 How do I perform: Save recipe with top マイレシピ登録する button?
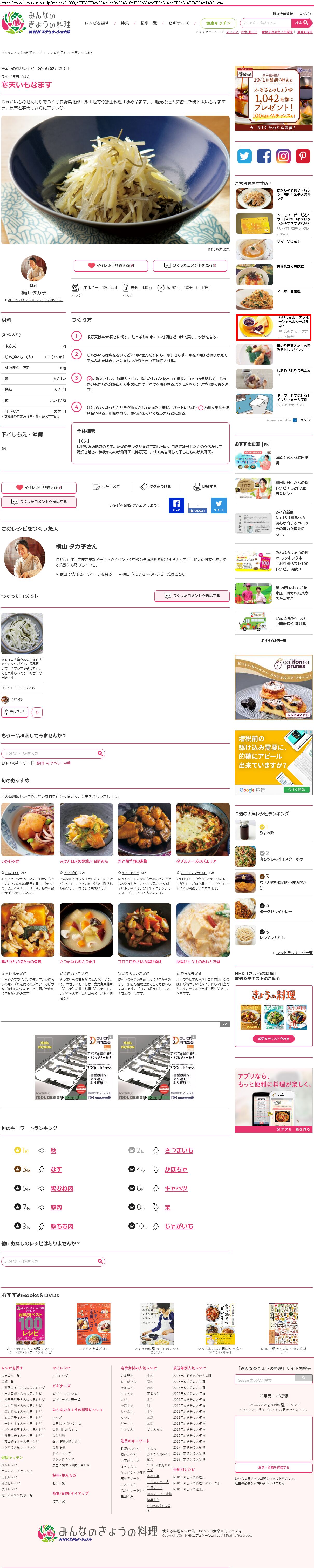[111, 265]
